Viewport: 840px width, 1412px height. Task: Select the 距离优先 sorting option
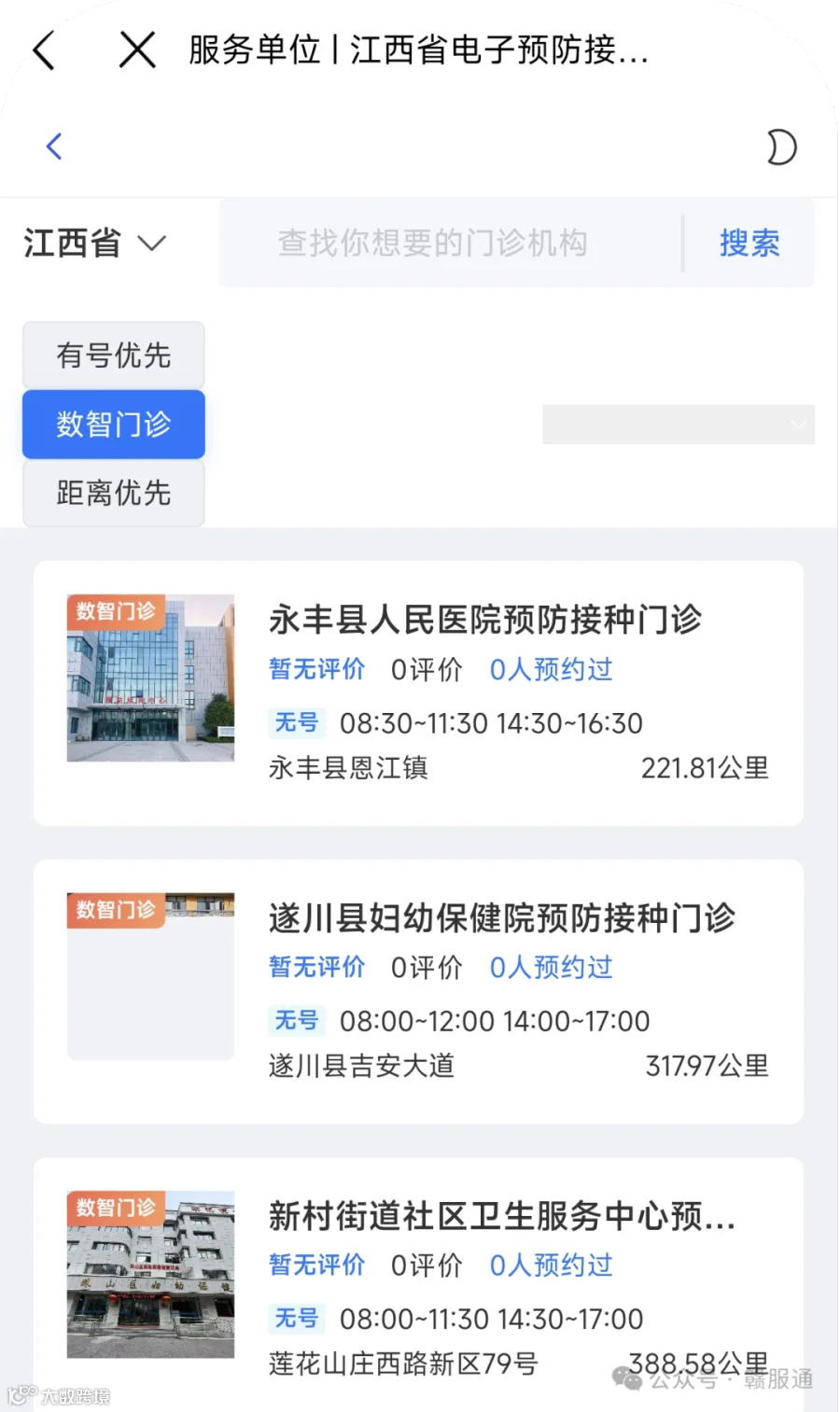point(112,494)
